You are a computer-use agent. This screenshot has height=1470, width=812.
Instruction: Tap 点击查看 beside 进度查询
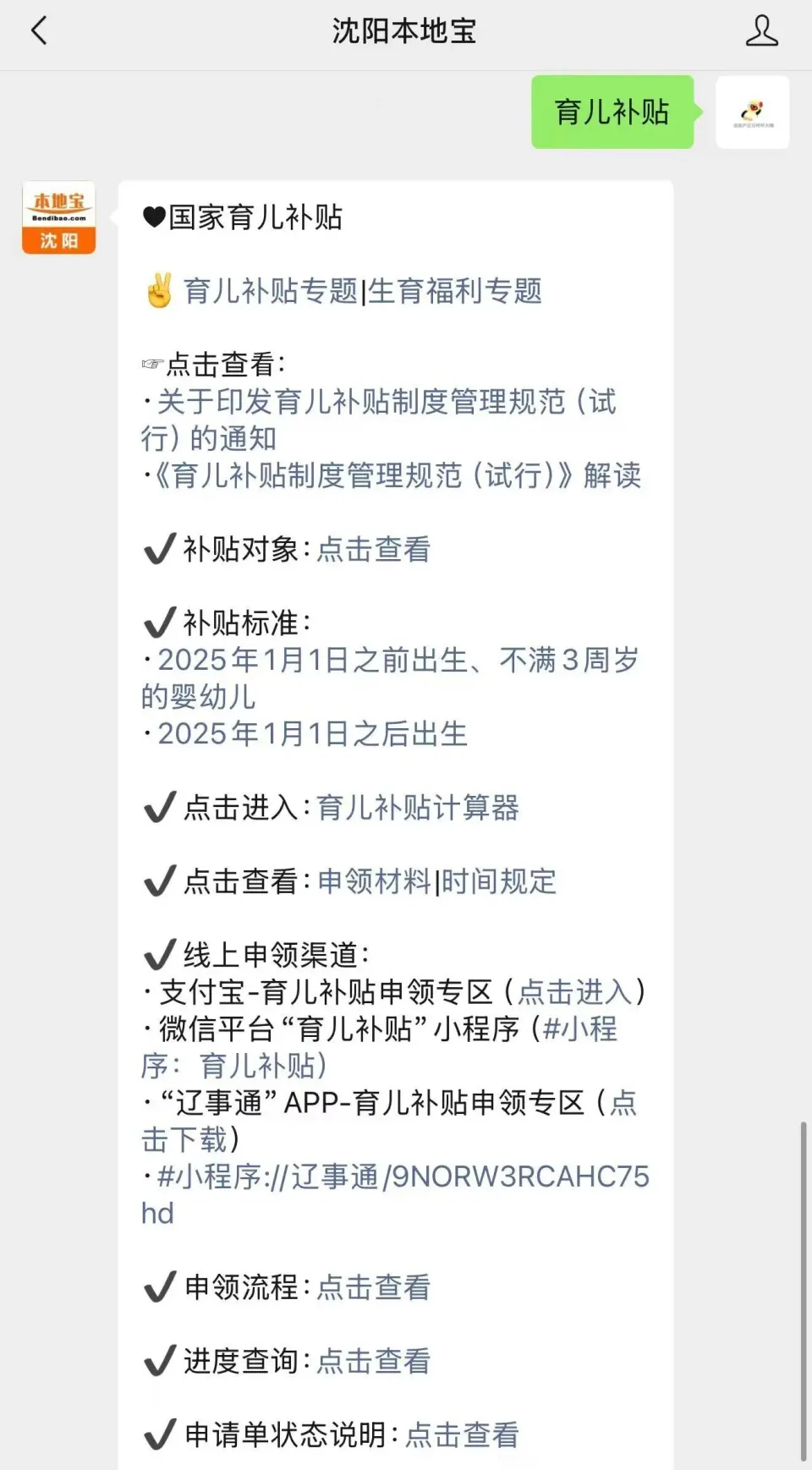click(372, 1361)
